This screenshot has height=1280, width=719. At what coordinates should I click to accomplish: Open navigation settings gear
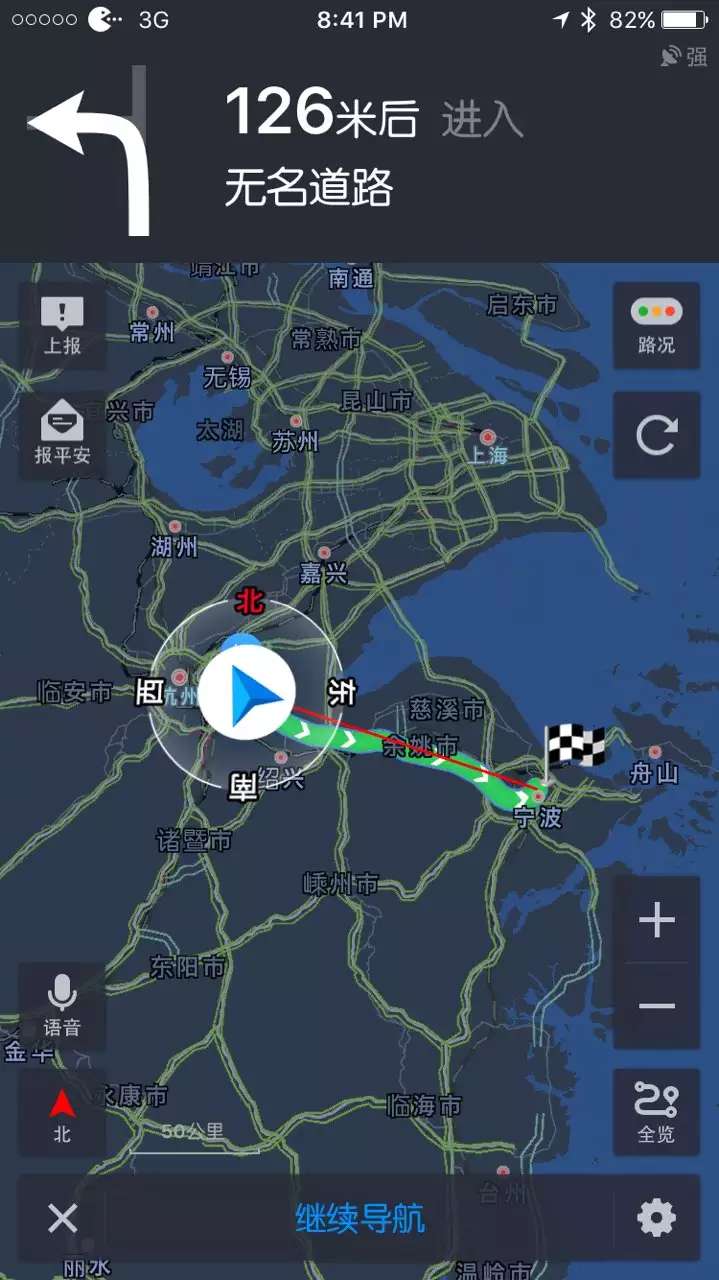click(656, 1218)
